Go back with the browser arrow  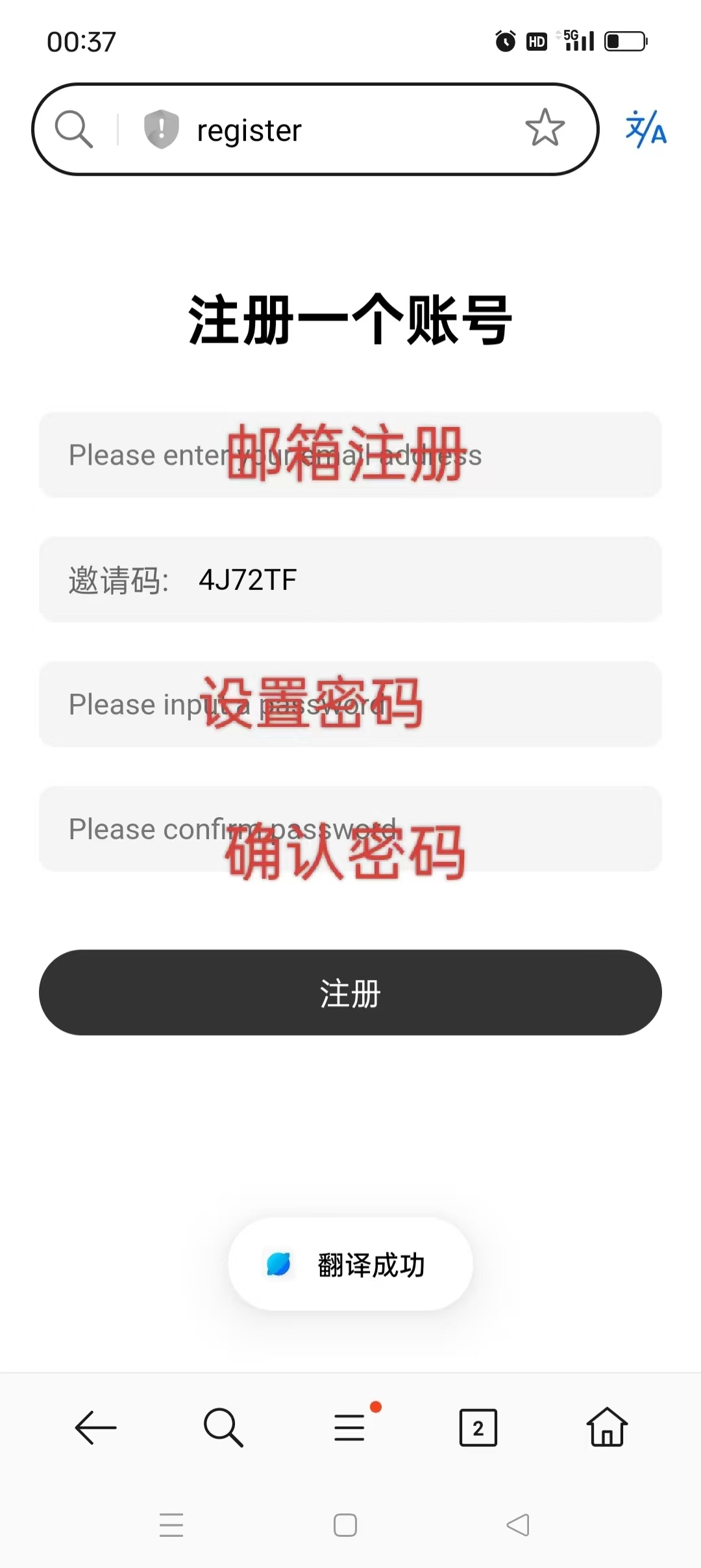[x=95, y=1427]
